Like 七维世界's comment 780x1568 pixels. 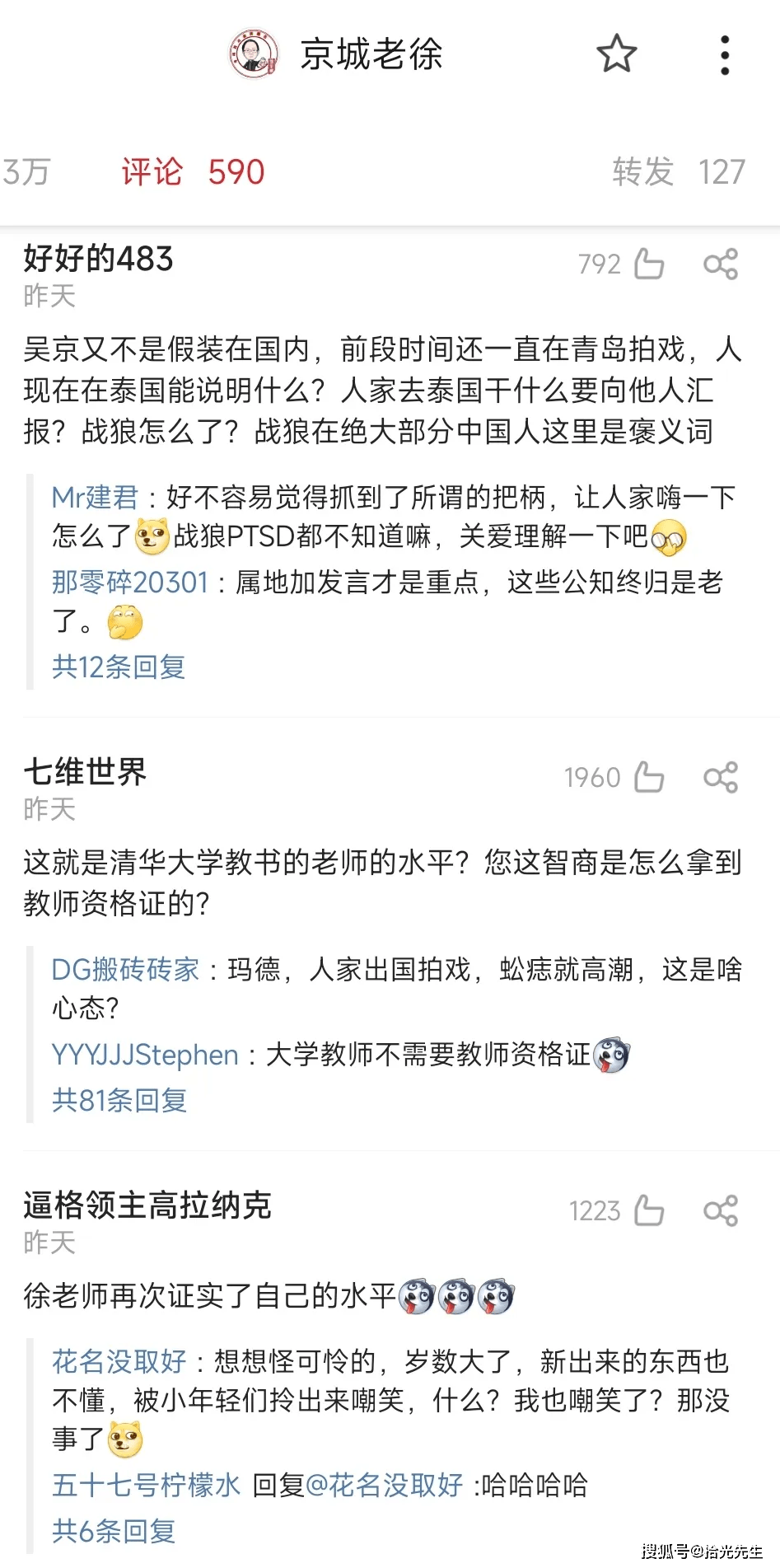[x=649, y=778]
